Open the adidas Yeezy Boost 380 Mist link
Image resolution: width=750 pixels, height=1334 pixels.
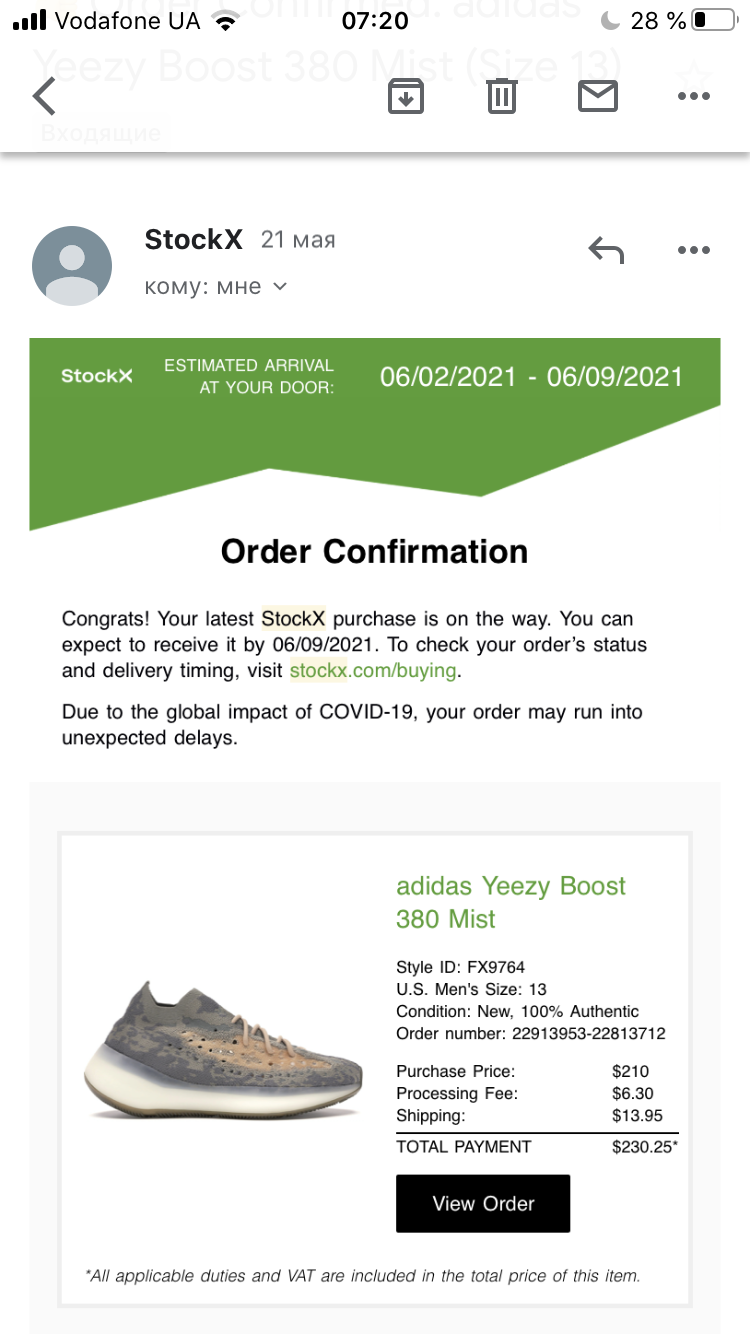(510, 902)
